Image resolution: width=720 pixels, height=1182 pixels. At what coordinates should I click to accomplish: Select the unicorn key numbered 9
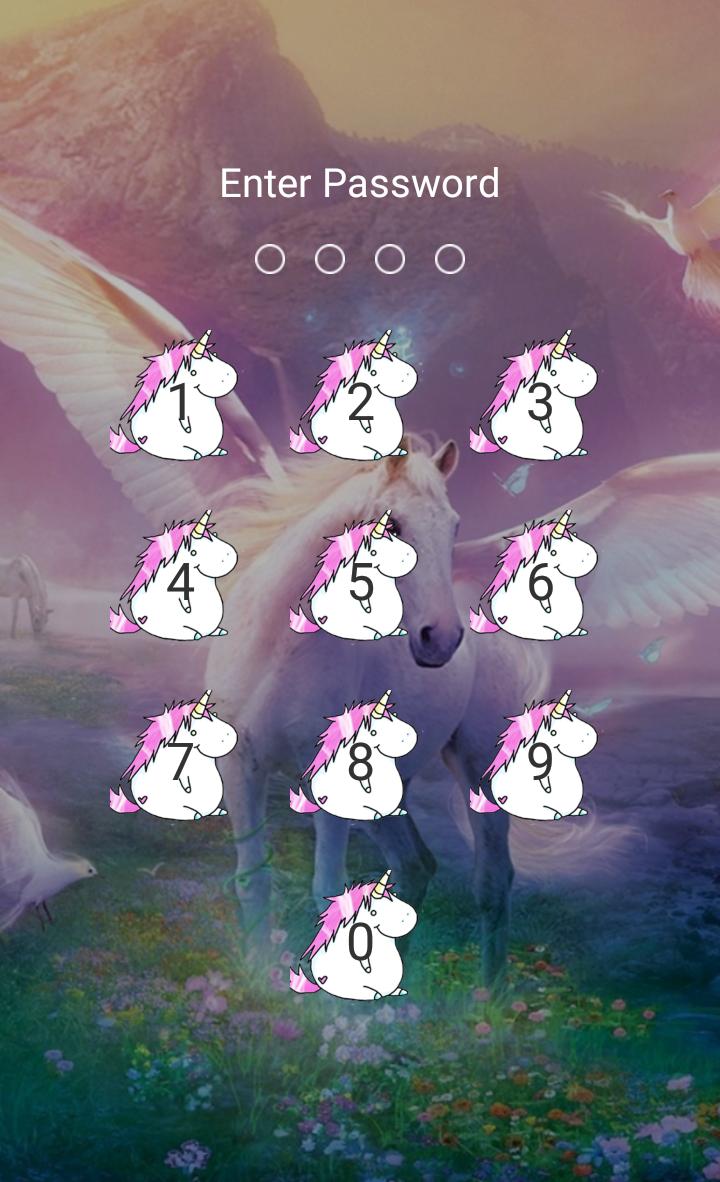tap(539, 762)
